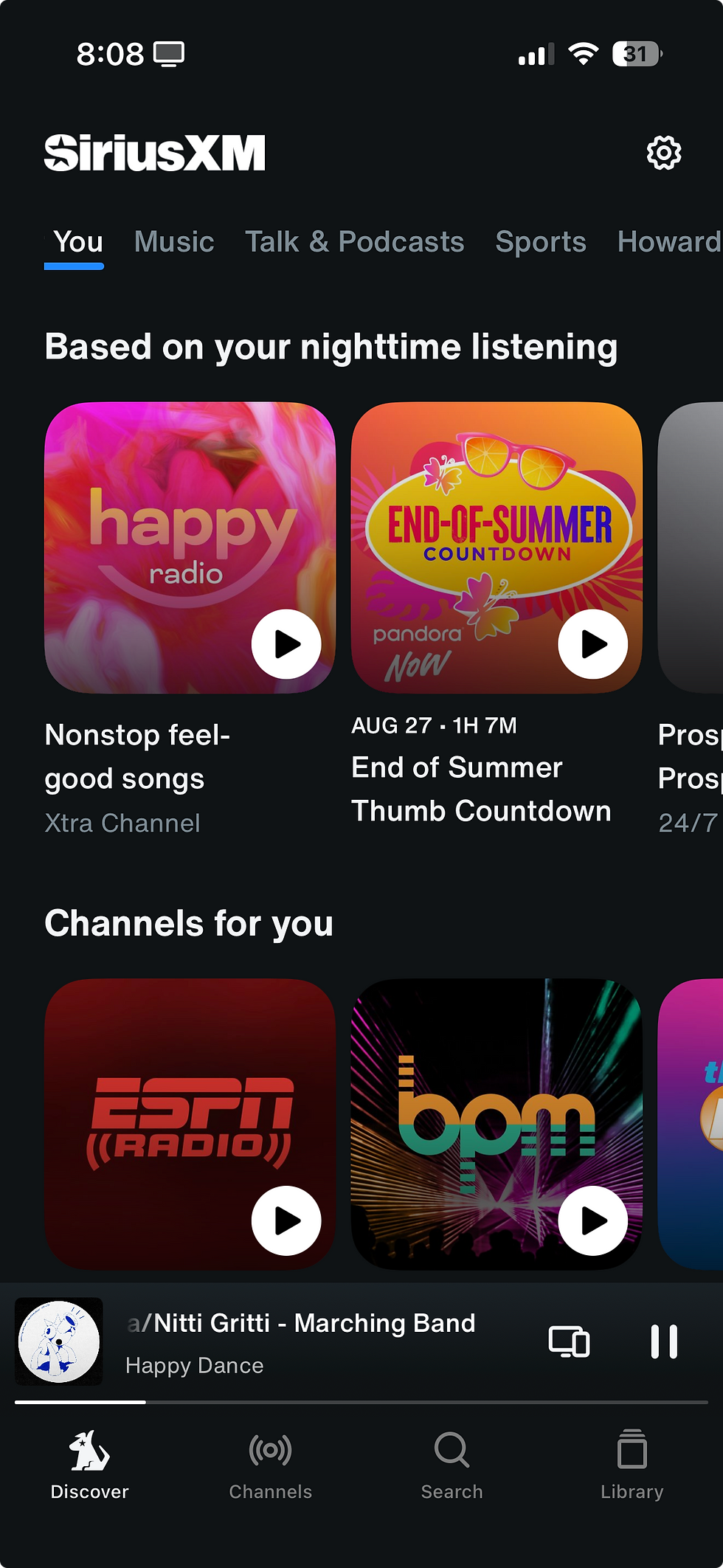723x1568 pixels.
Task: Open the Howard tab
Action: click(x=668, y=241)
